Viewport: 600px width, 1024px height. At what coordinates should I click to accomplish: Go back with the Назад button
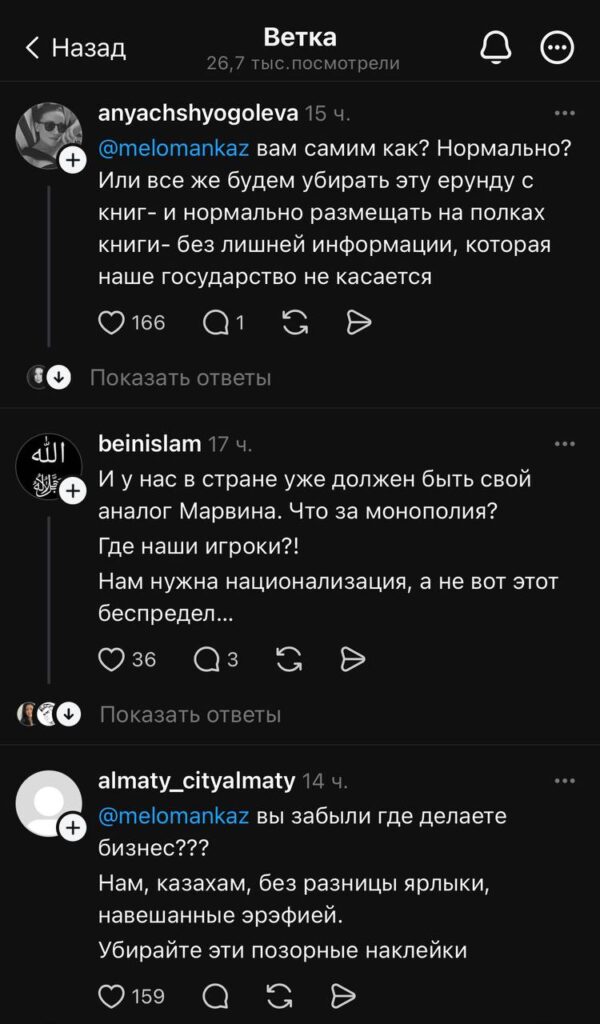(x=75, y=48)
